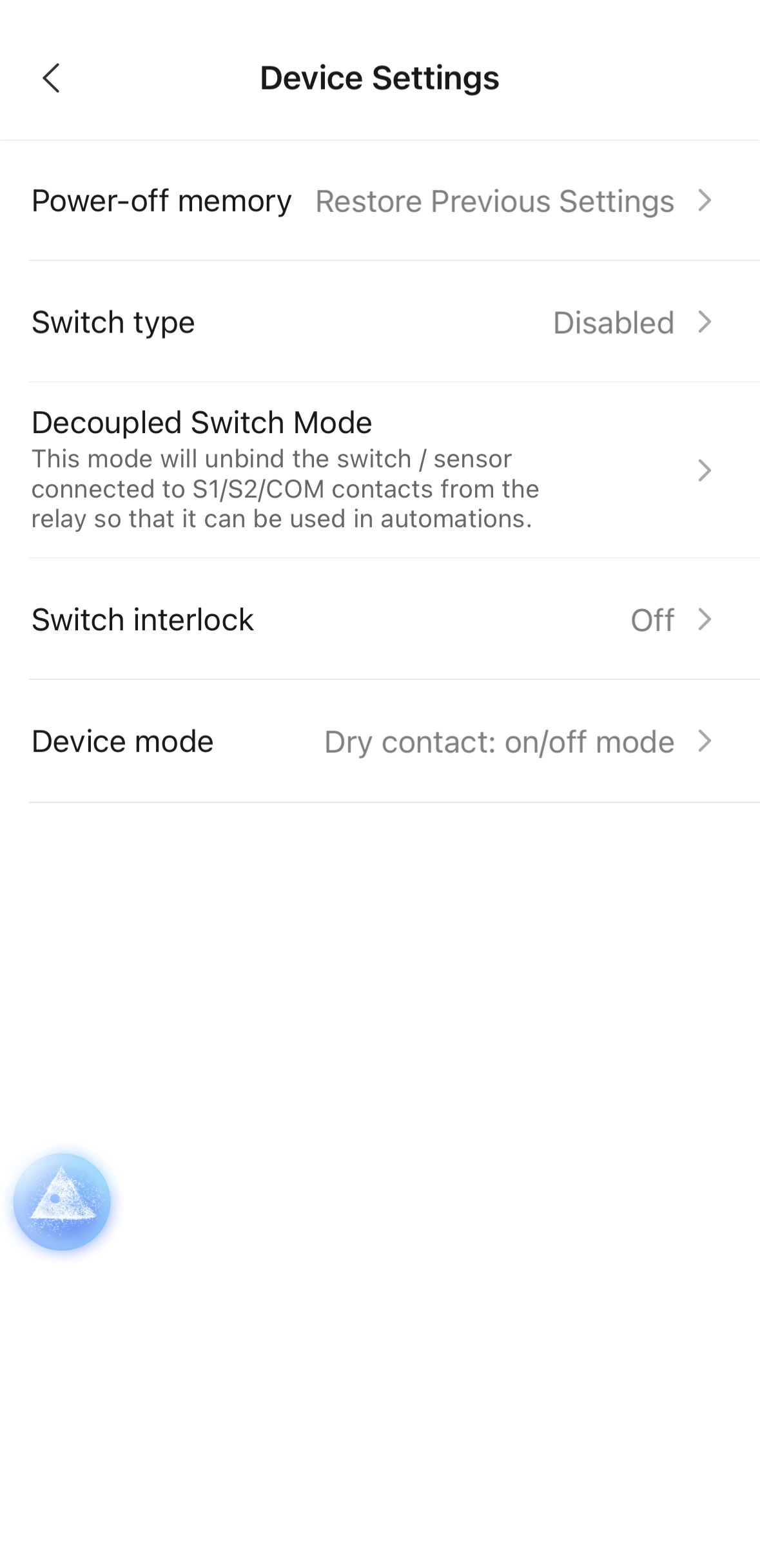Go back from Device Settings

point(52,78)
